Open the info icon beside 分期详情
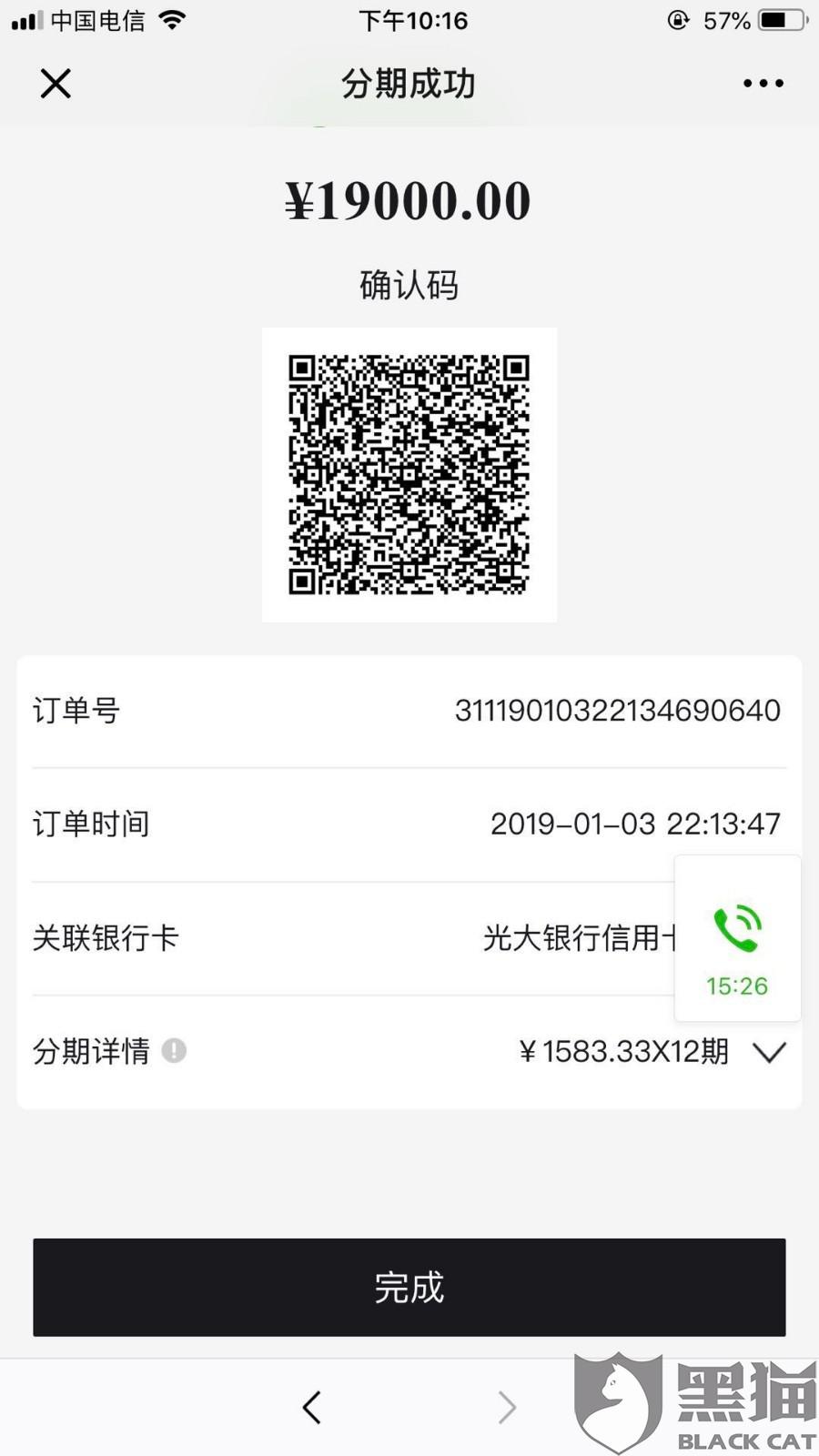The width and height of the screenshot is (819, 1456). coord(174,1051)
